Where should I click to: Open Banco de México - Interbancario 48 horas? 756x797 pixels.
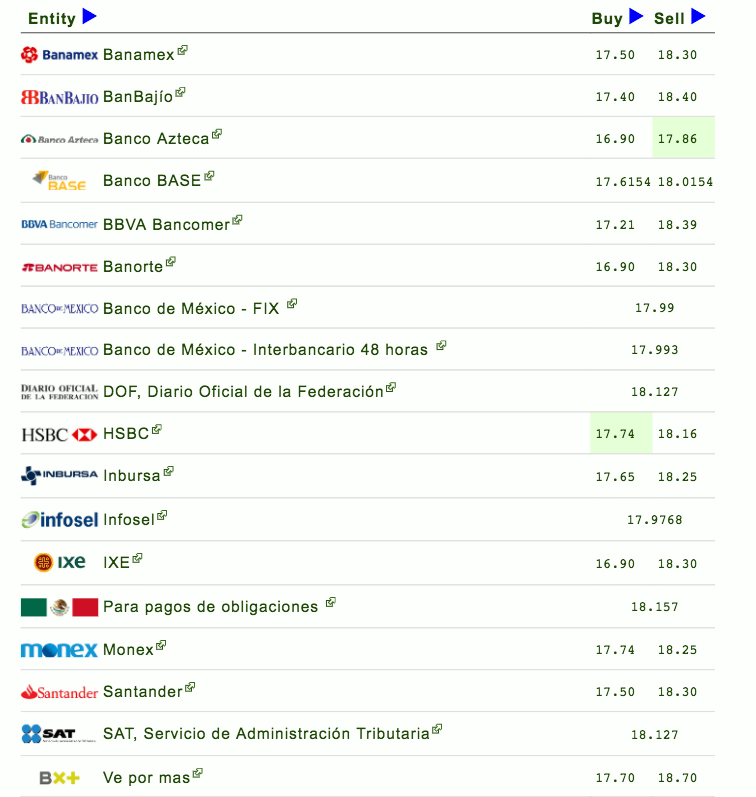[x=265, y=350]
